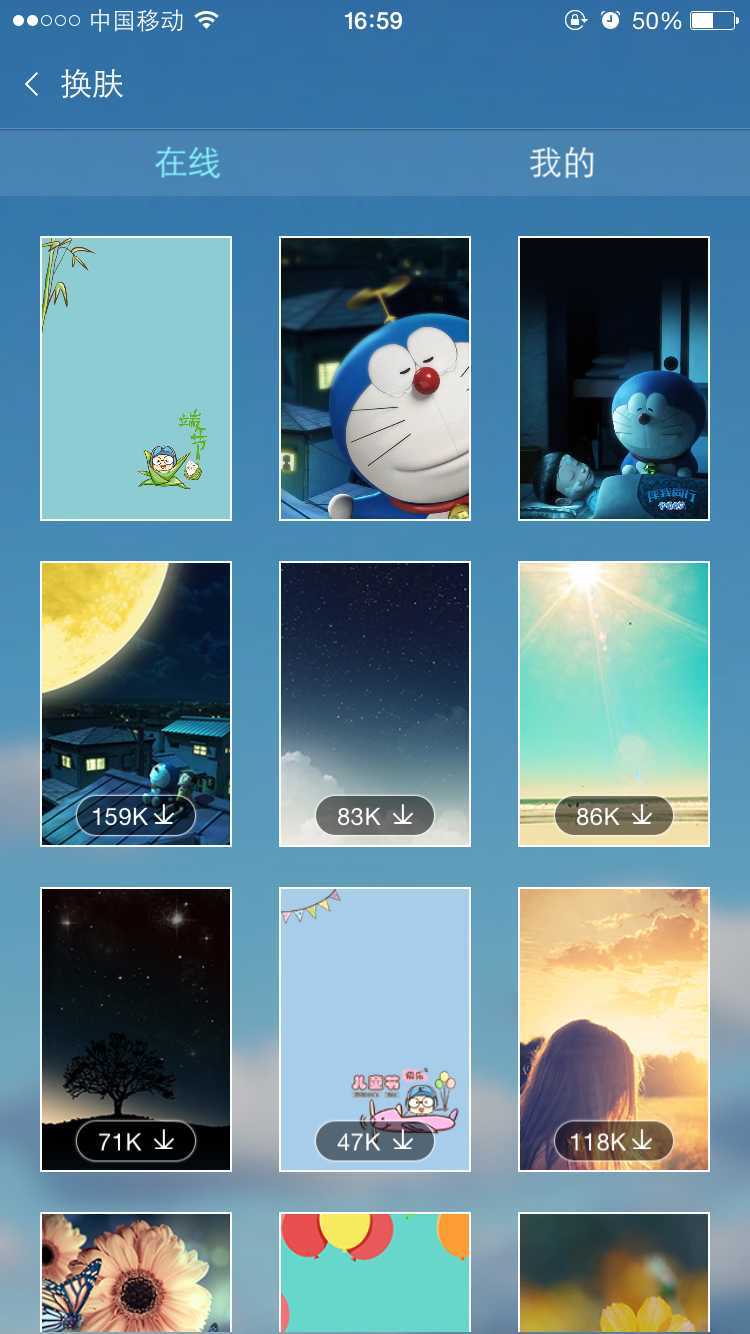Open the colorful balloons skin
The width and height of the screenshot is (750, 1334).
375,1272
